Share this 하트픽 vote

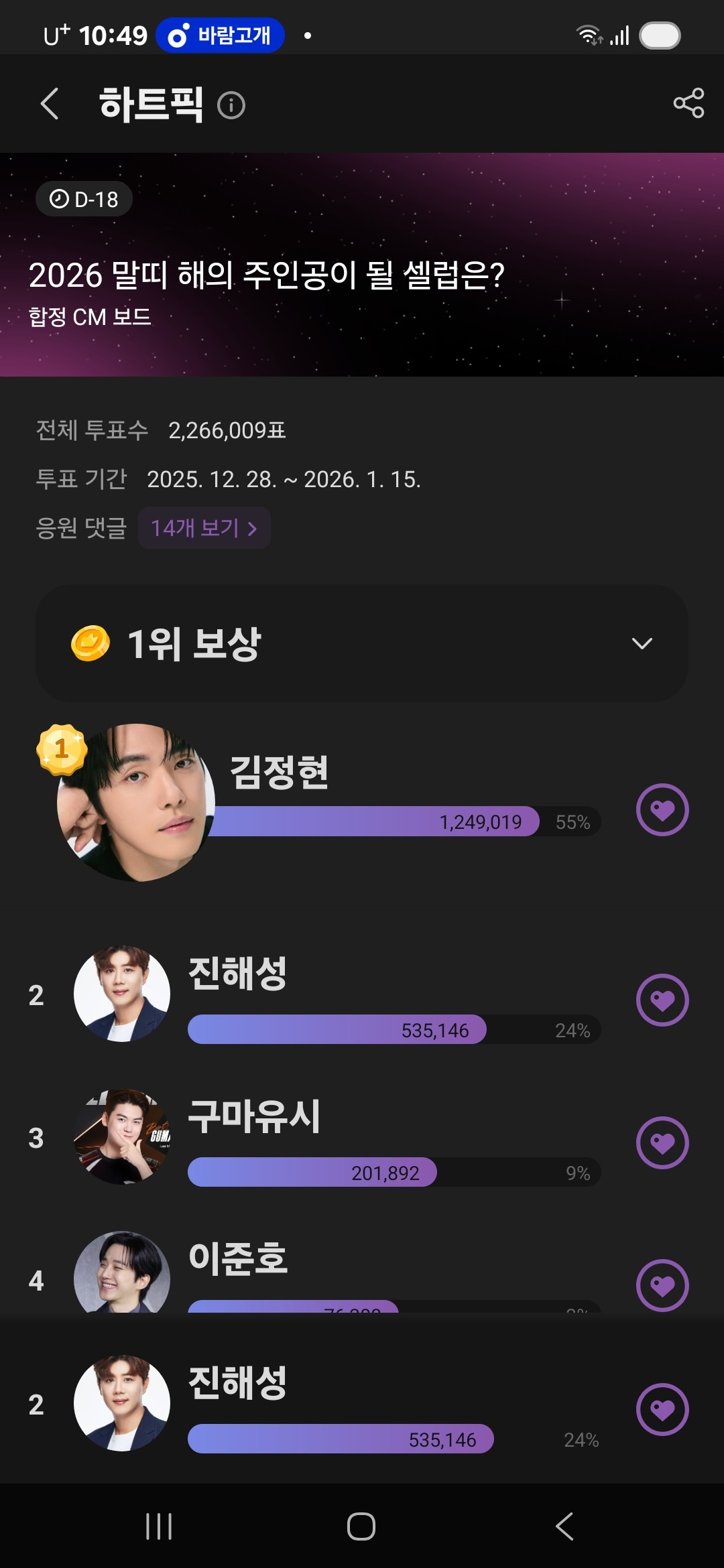tap(688, 103)
